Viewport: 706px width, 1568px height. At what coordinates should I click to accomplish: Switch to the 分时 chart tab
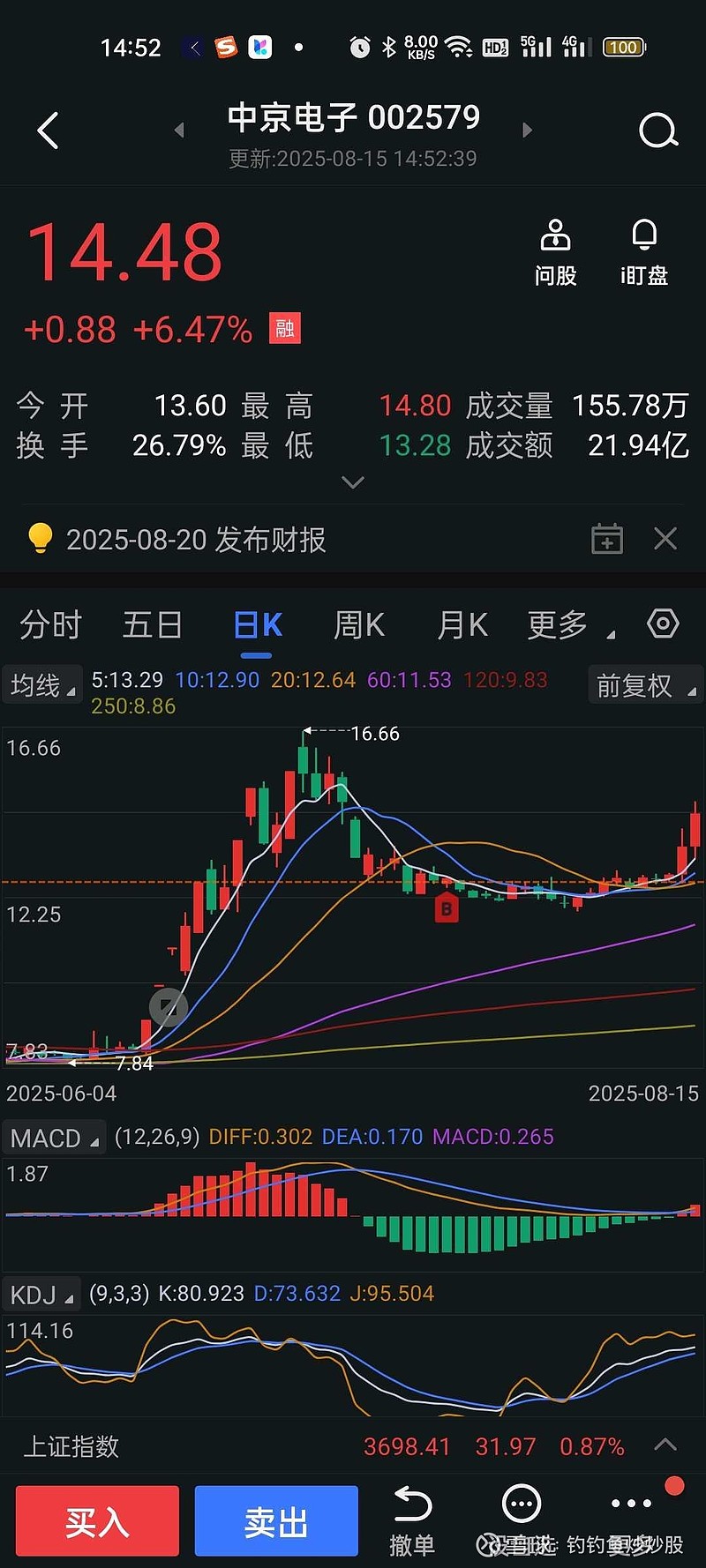pyautogui.click(x=50, y=625)
